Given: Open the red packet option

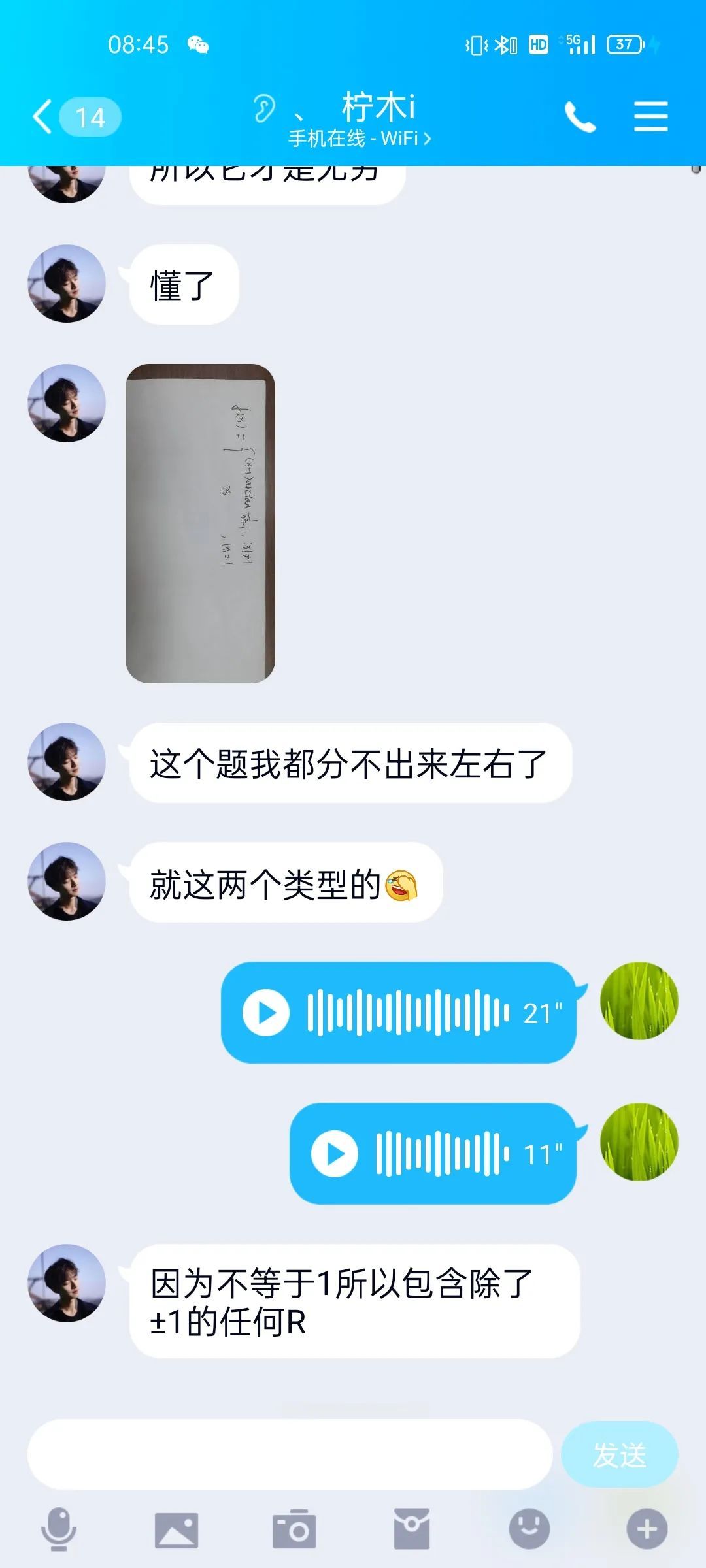Looking at the screenshot, I should coord(412,1529).
